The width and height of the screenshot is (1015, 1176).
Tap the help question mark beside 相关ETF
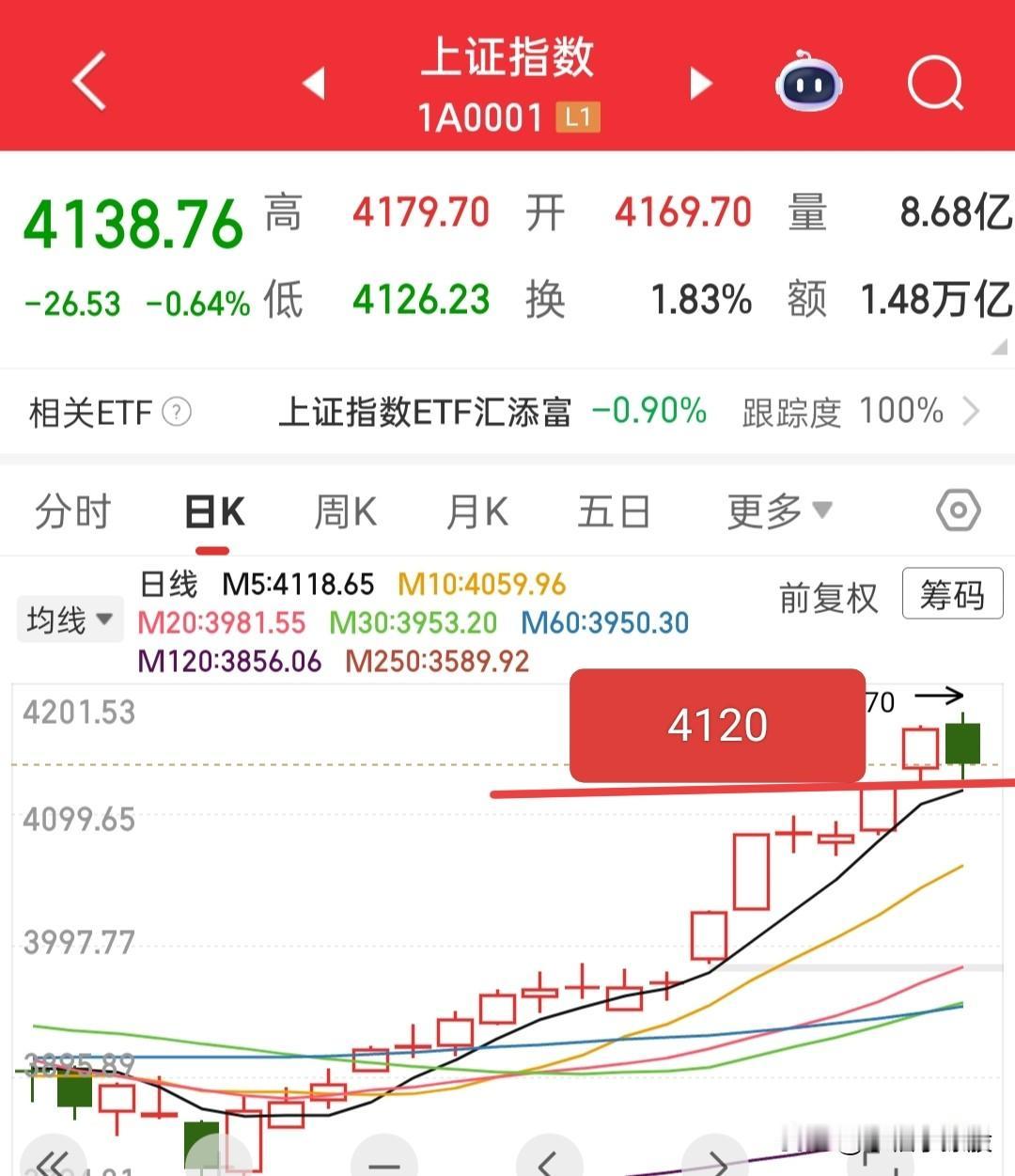[x=176, y=413]
